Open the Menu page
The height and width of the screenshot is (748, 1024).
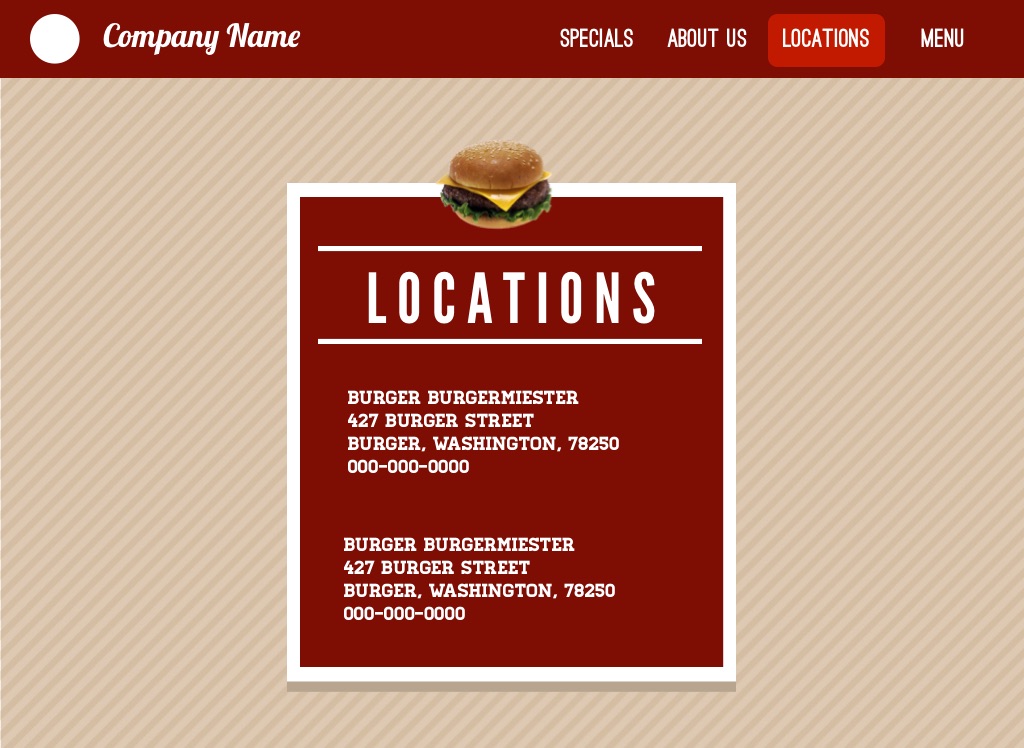(x=941, y=39)
